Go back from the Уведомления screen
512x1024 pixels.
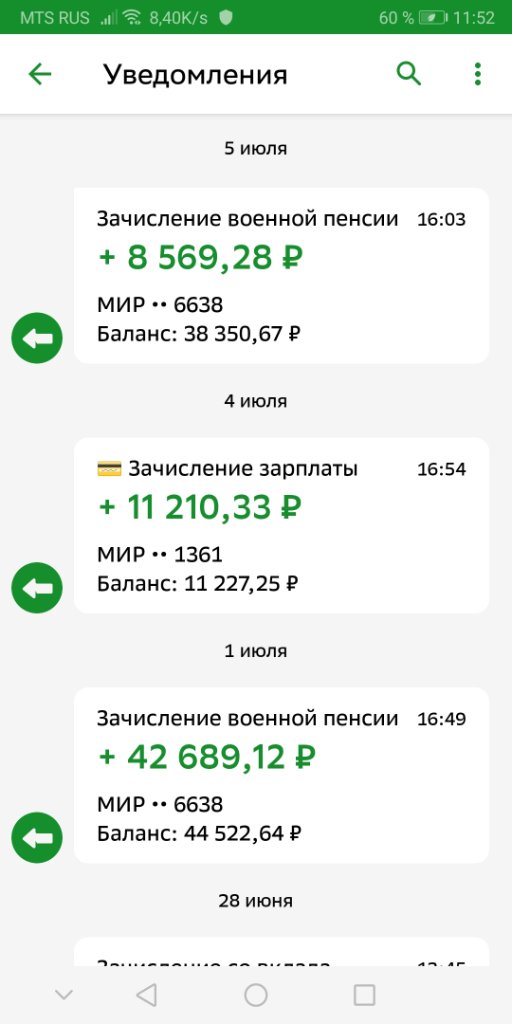[x=40, y=74]
